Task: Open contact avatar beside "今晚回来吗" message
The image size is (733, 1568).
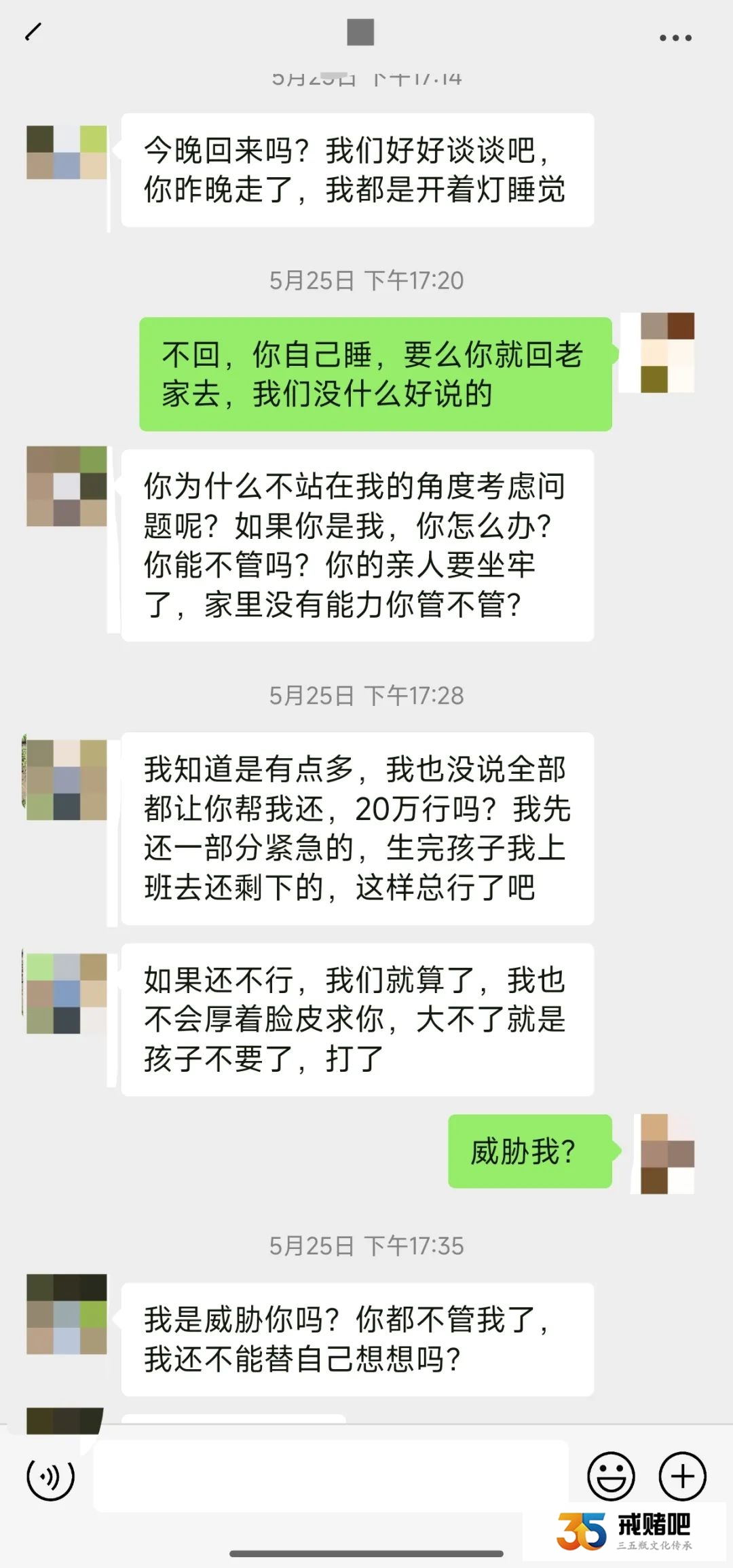Action: (67, 153)
